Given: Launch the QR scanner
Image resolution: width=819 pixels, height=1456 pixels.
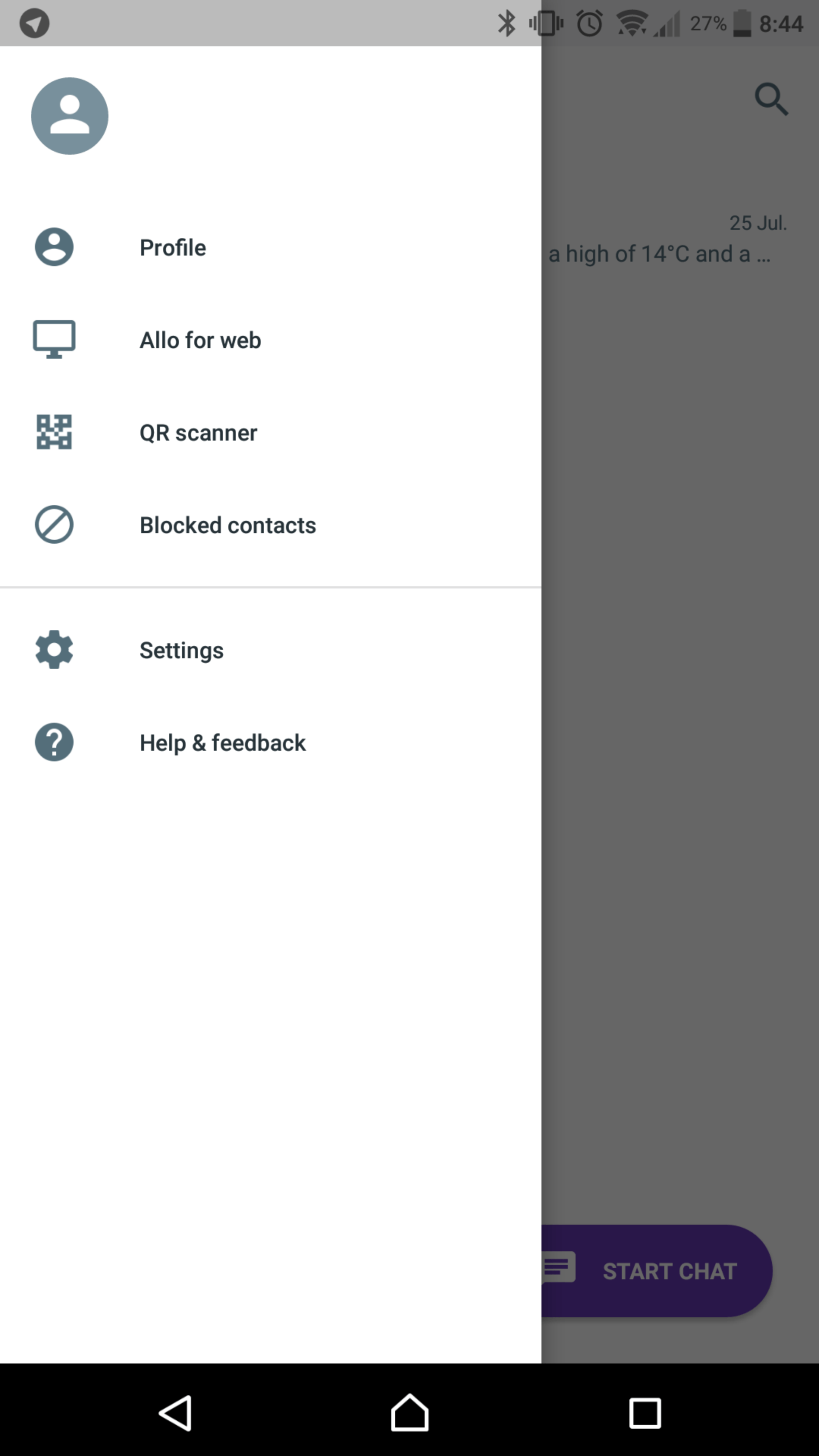Looking at the screenshot, I should 270,432.
